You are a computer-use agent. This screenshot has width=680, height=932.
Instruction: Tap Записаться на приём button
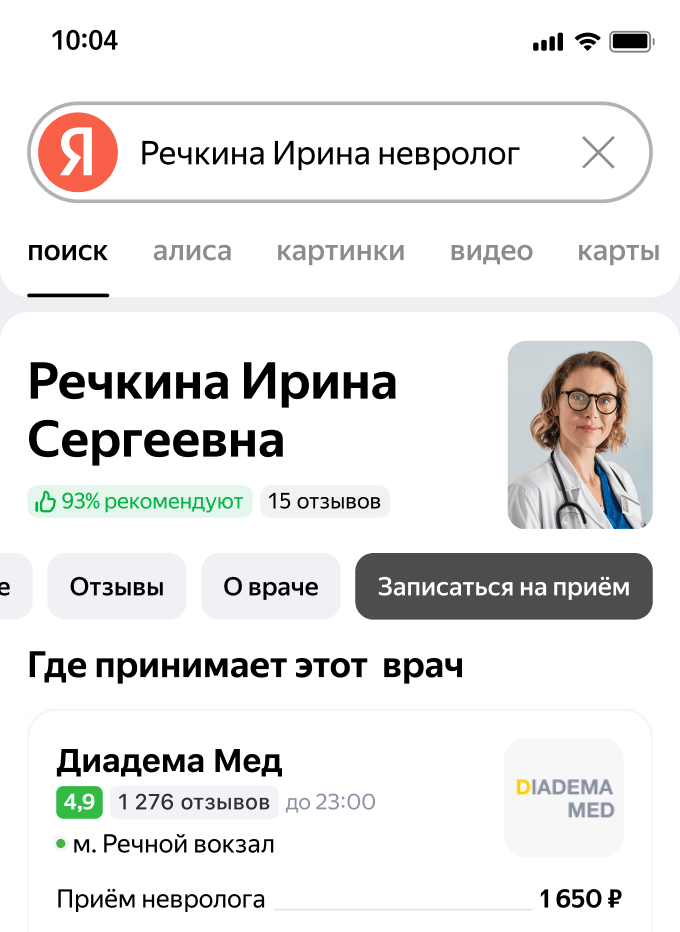503,587
